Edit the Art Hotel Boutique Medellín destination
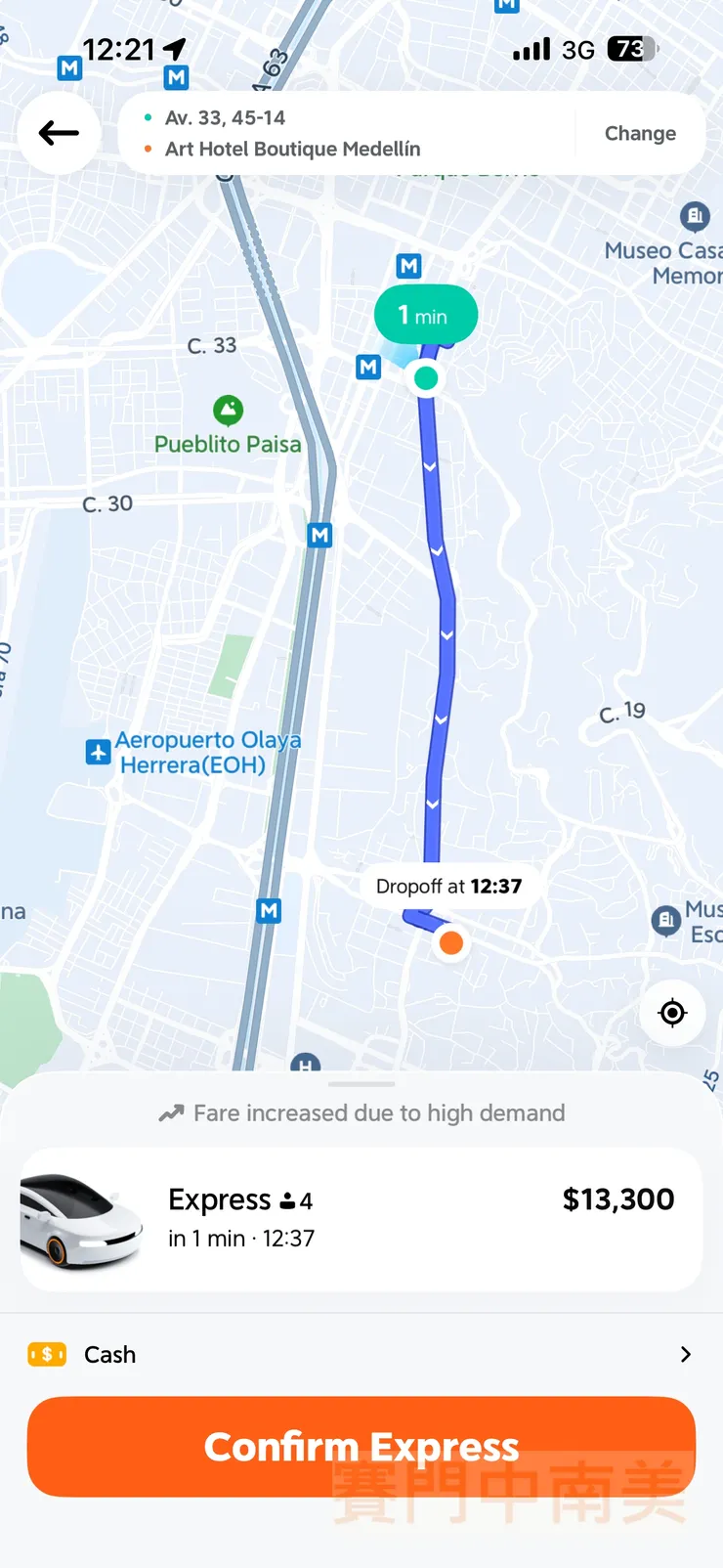This screenshot has height=1568, width=723. click(x=292, y=149)
